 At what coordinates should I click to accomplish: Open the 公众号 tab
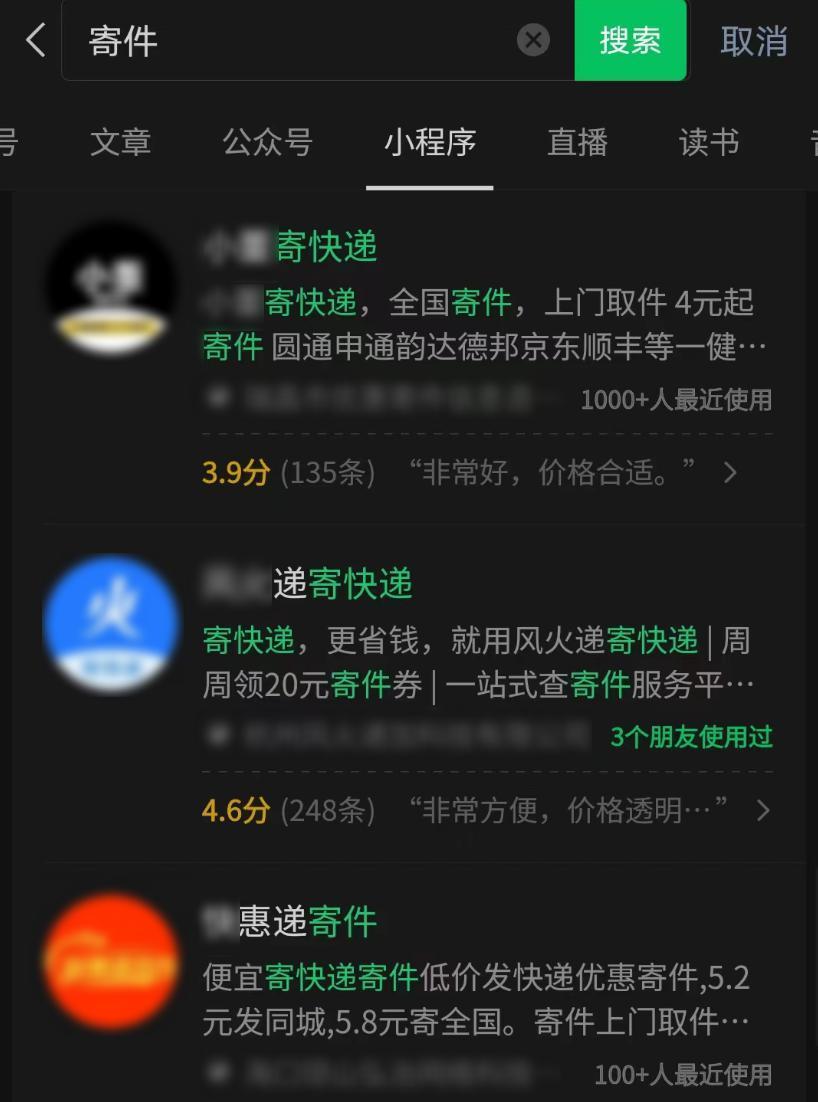pos(267,143)
